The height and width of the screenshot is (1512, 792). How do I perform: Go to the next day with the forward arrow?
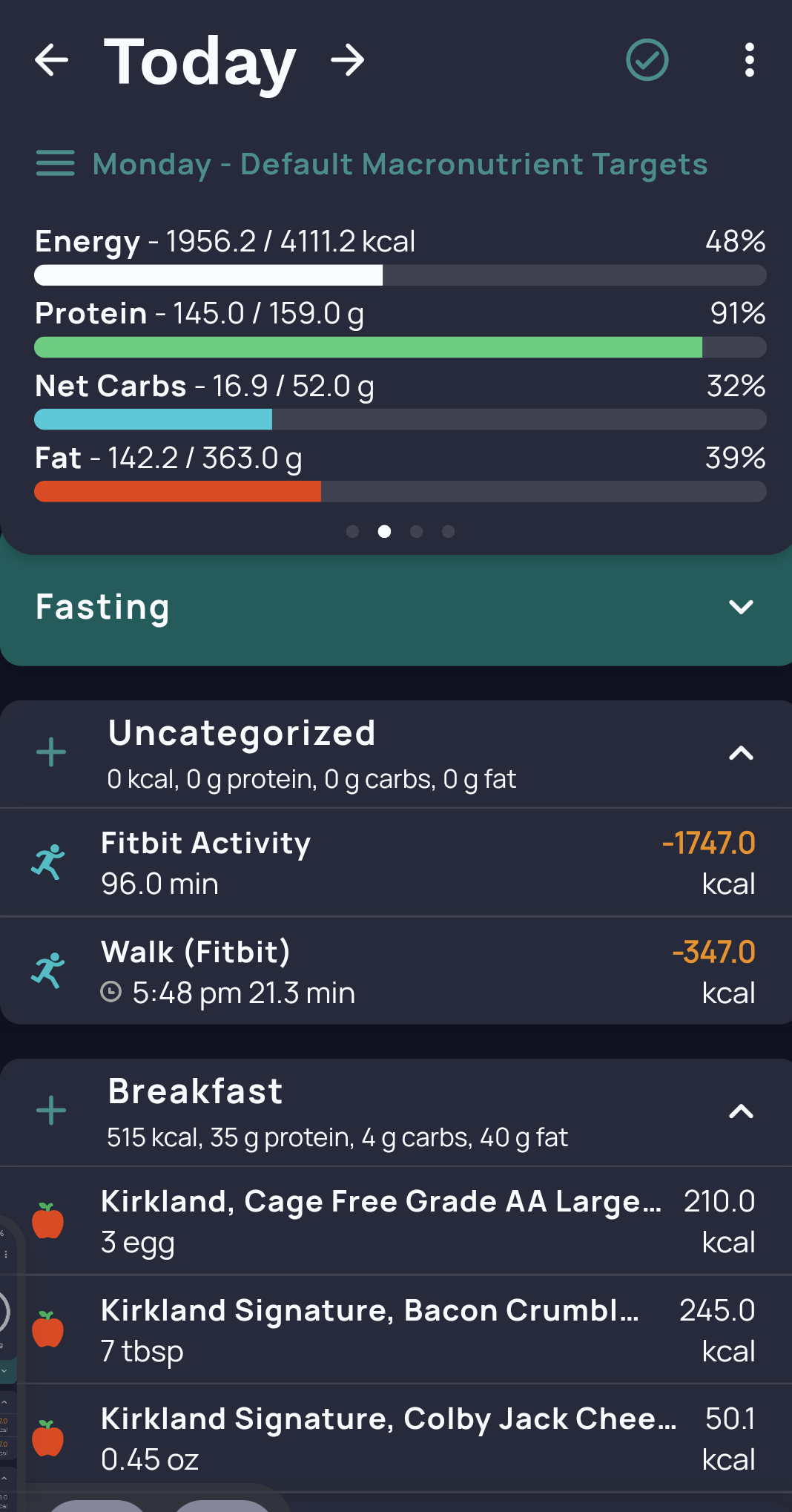point(347,62)
